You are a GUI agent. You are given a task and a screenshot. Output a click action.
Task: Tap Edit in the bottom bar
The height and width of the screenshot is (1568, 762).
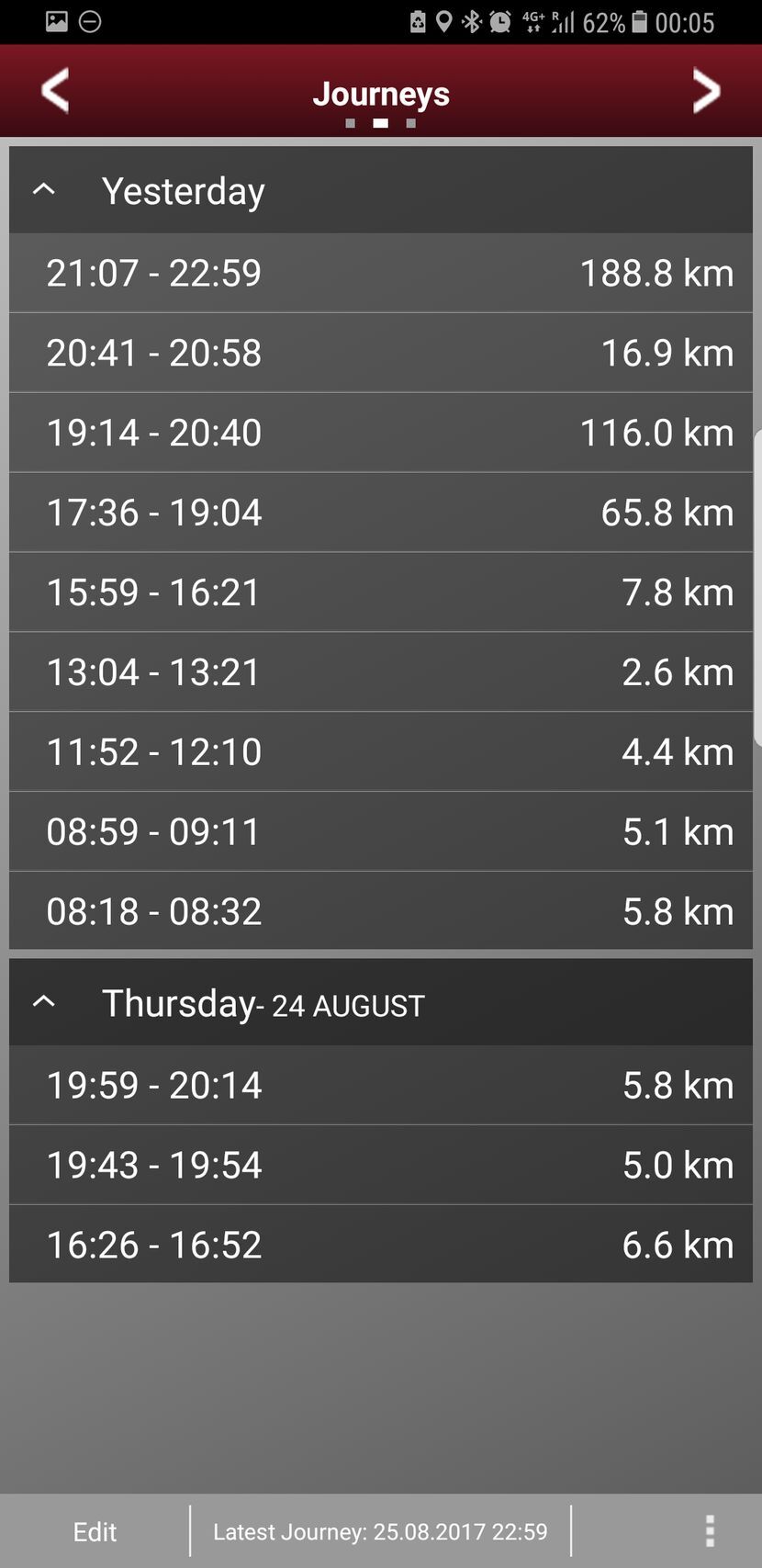click(x=95, y=1531)
